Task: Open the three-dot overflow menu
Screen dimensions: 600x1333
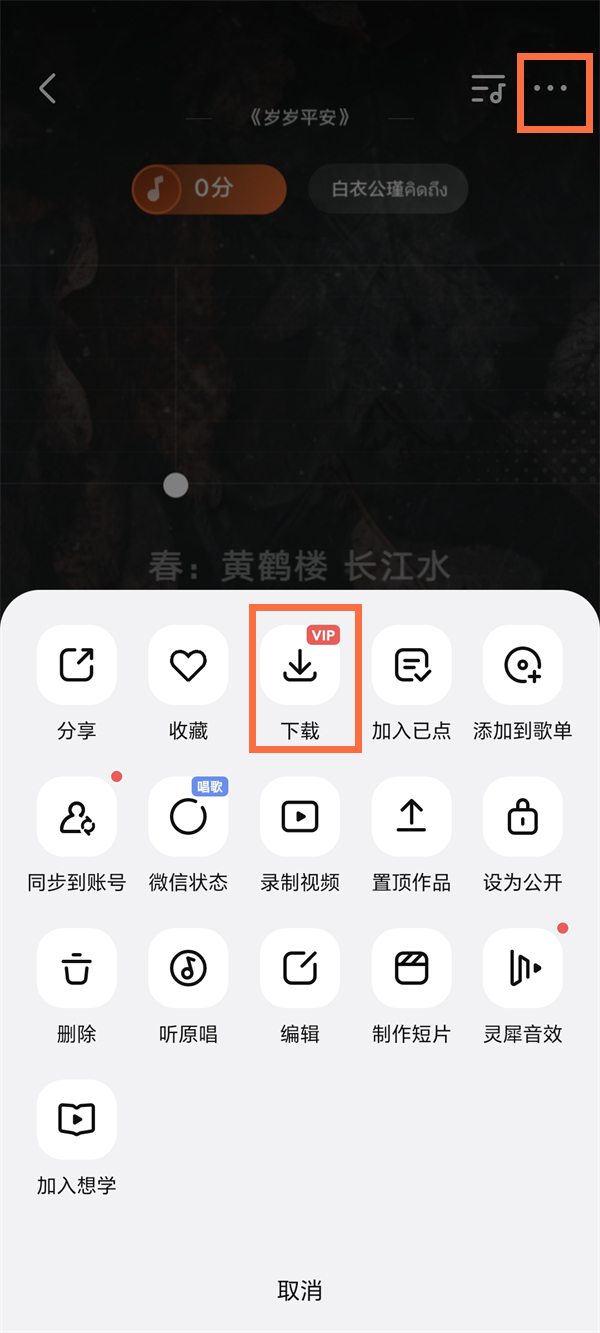Action: tap(551, 88)
